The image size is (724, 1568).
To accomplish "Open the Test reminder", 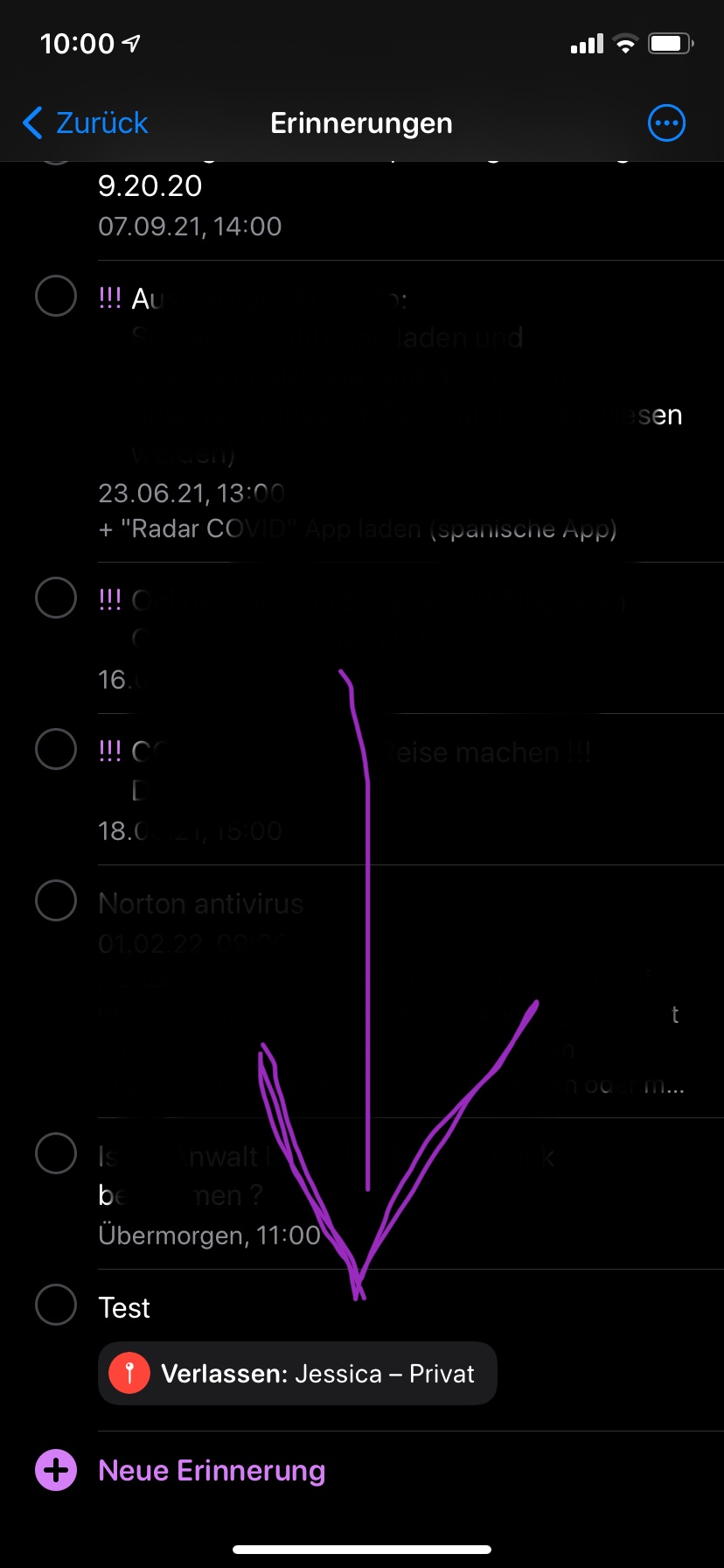I will pos(125,1308).
